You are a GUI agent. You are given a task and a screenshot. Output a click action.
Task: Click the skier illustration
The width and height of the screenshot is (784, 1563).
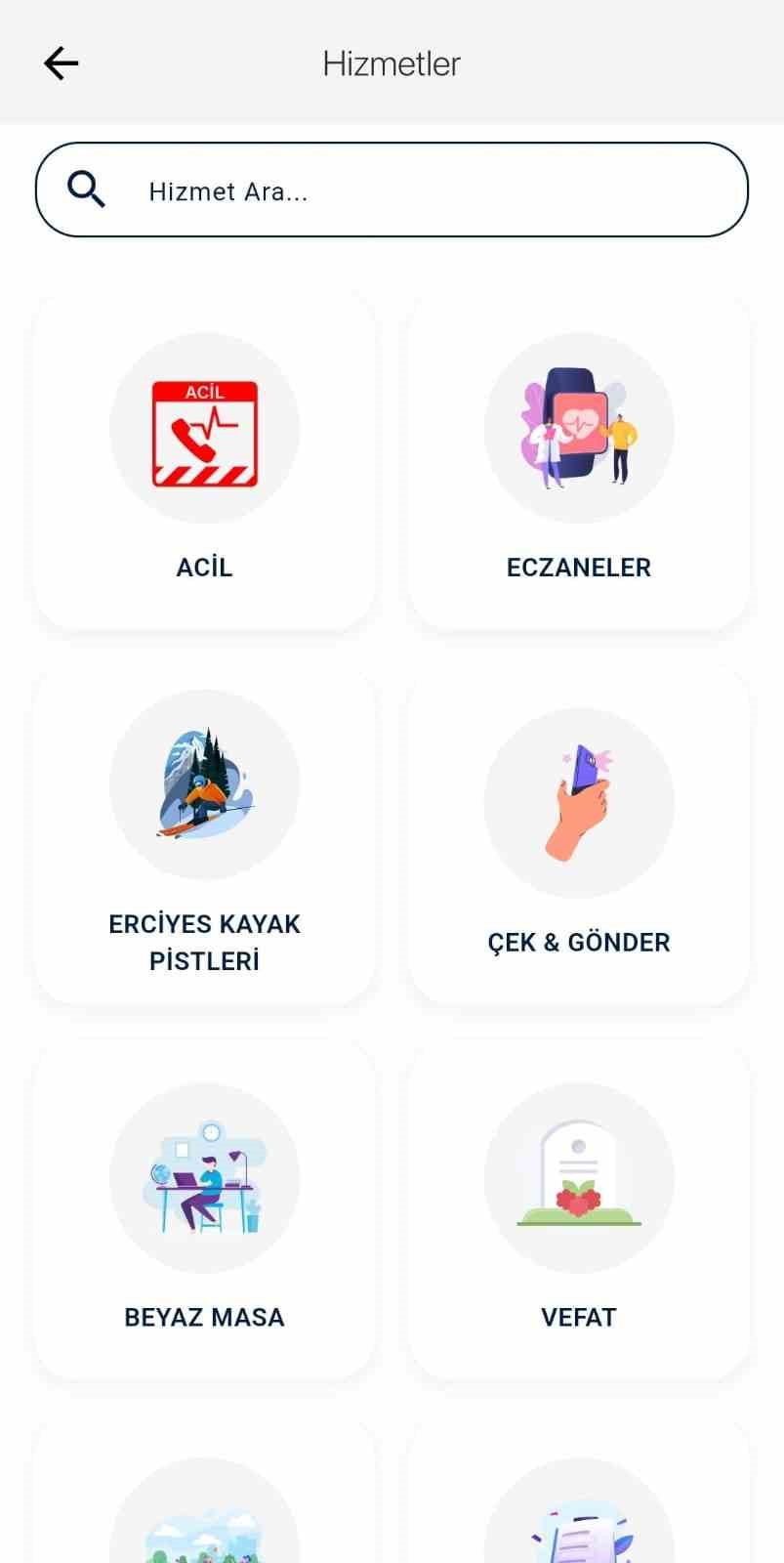(204, 786)
